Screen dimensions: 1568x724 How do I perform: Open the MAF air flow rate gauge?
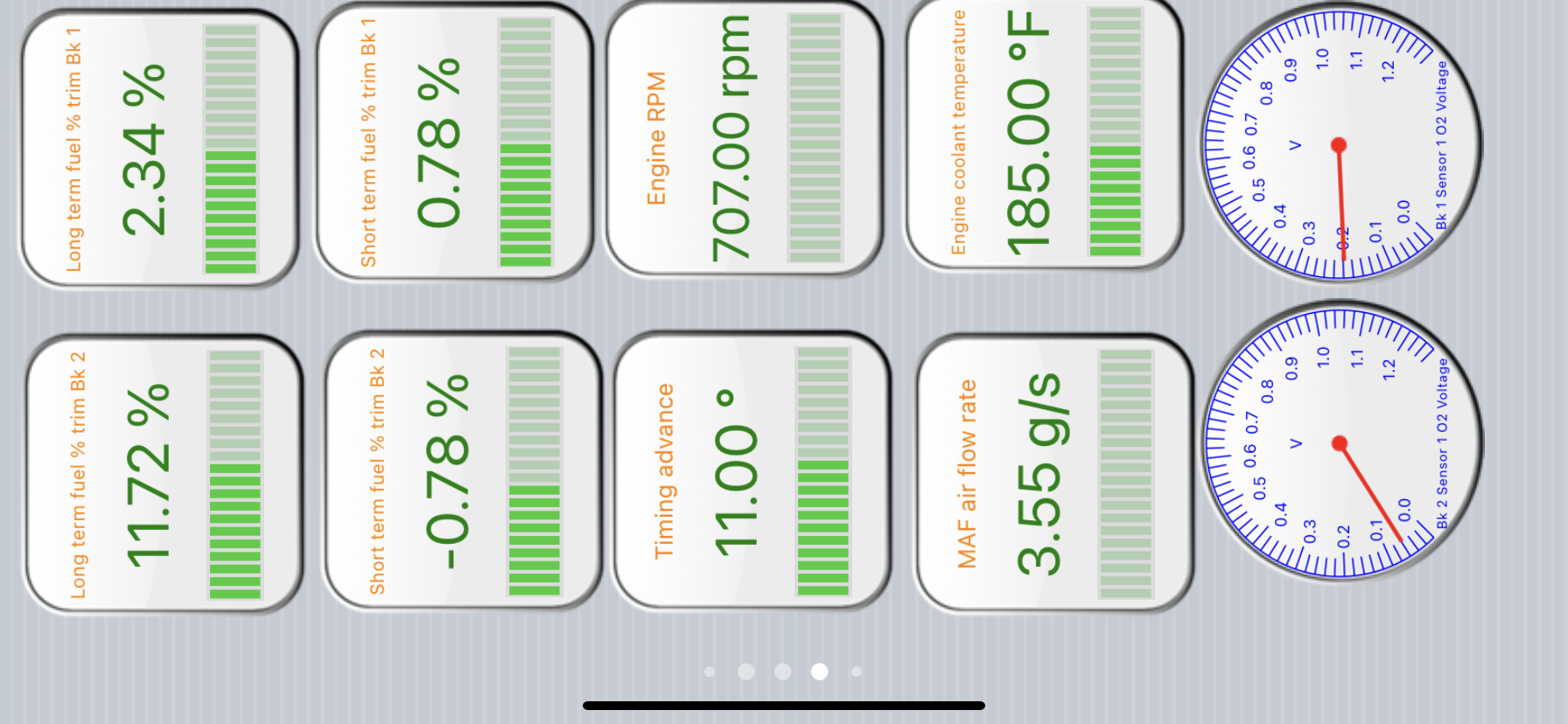pyautogui.click(x=1053, y=474)
